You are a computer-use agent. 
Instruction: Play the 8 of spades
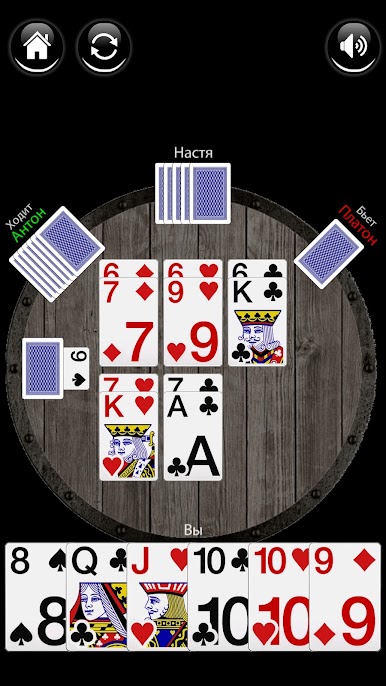[x=36, y=597]
